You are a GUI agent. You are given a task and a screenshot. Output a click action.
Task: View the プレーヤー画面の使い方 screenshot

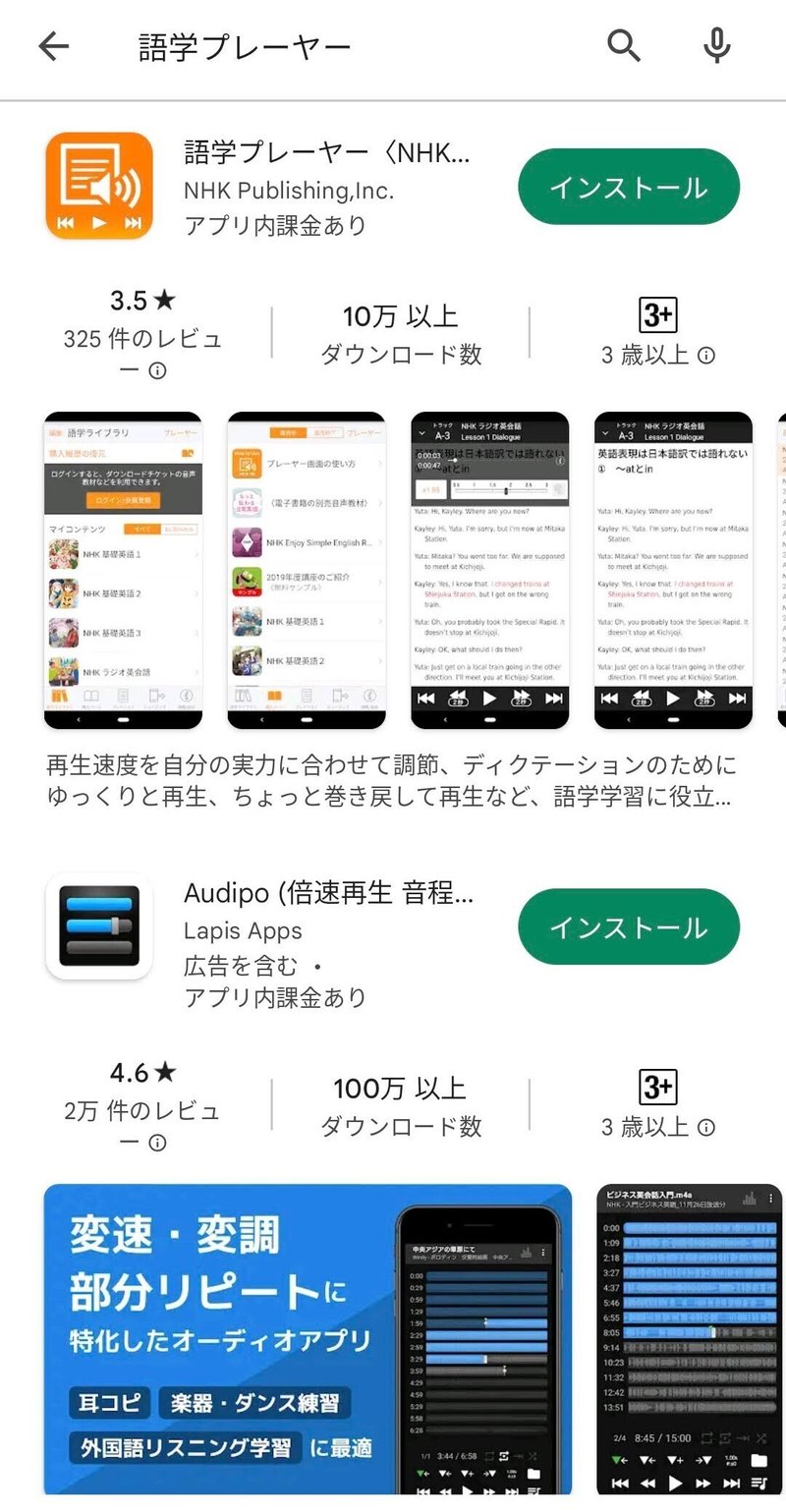pyautogui.click(x=307, y=570)
